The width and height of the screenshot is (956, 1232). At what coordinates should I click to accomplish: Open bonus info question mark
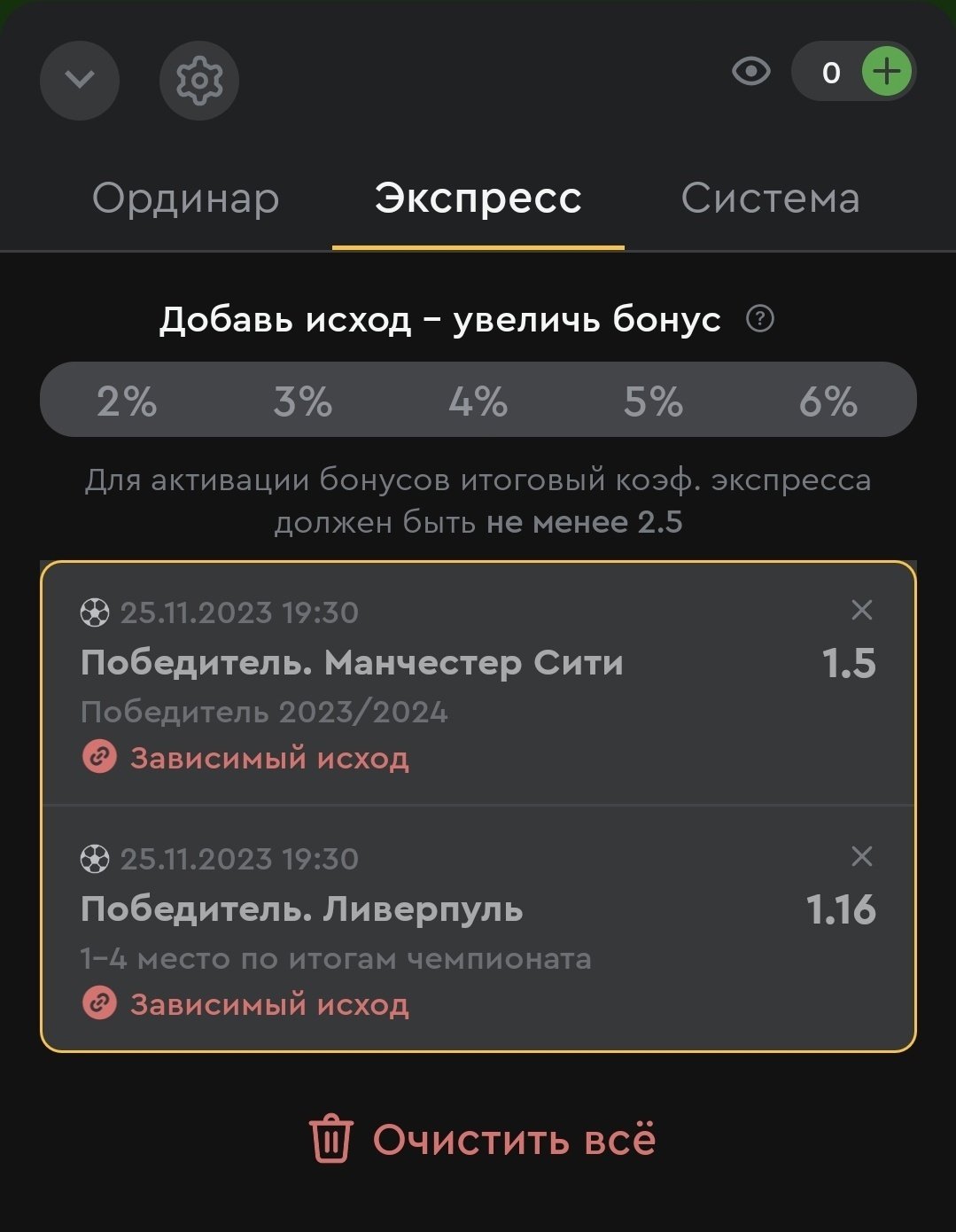tap(760, 318)
